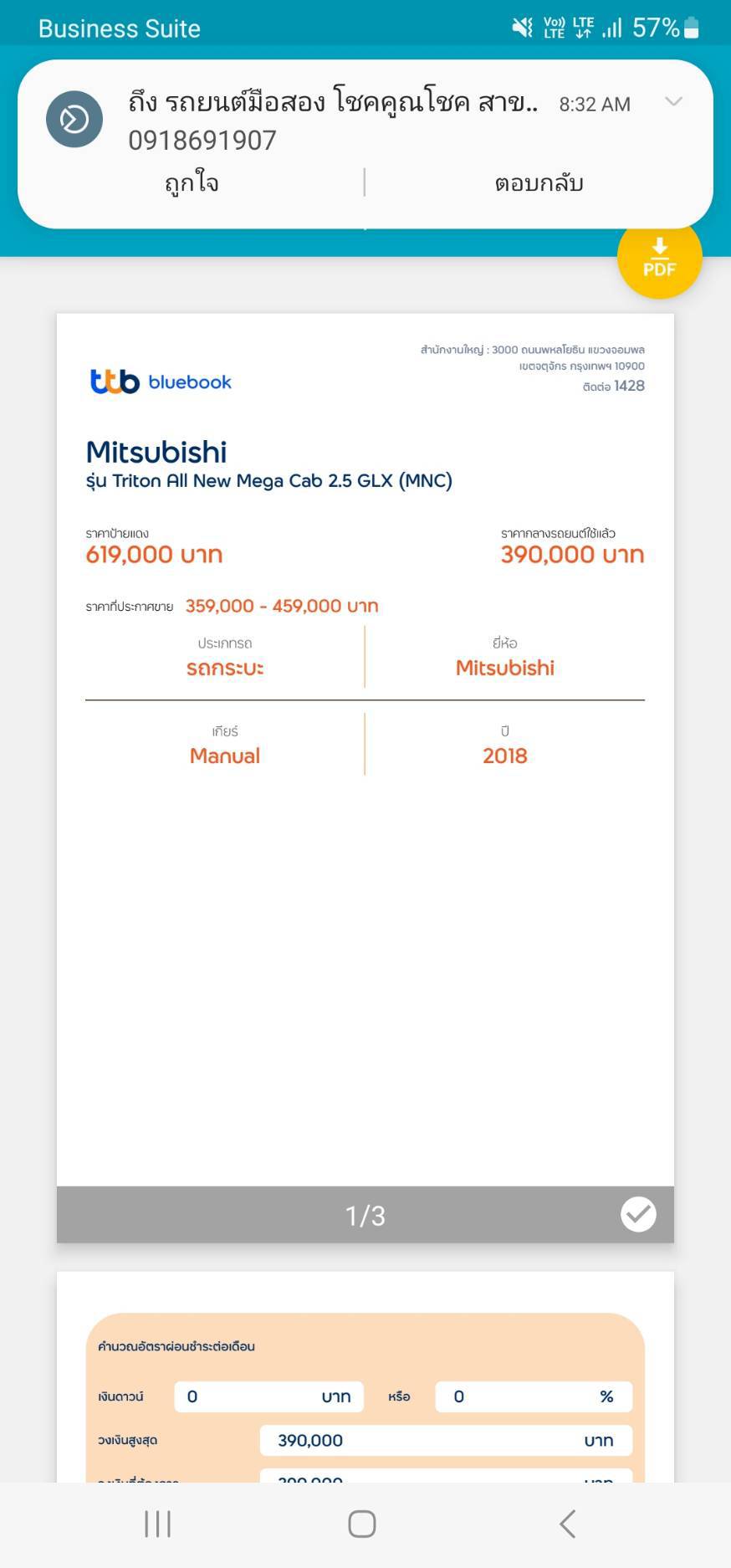
Task: Open the recent apps view
Action: coord(157,1524)
